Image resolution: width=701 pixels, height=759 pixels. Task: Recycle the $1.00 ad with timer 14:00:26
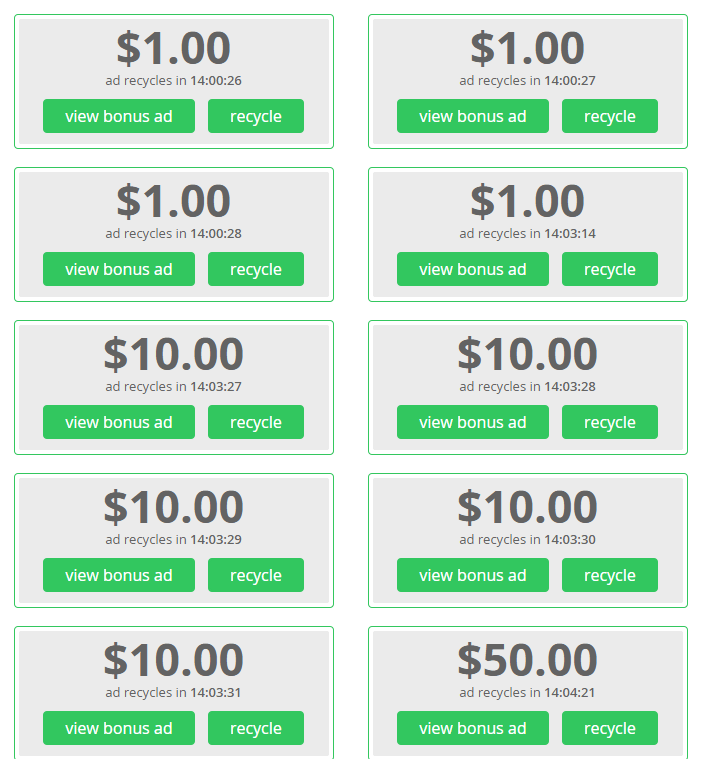[x=255, y=116]
